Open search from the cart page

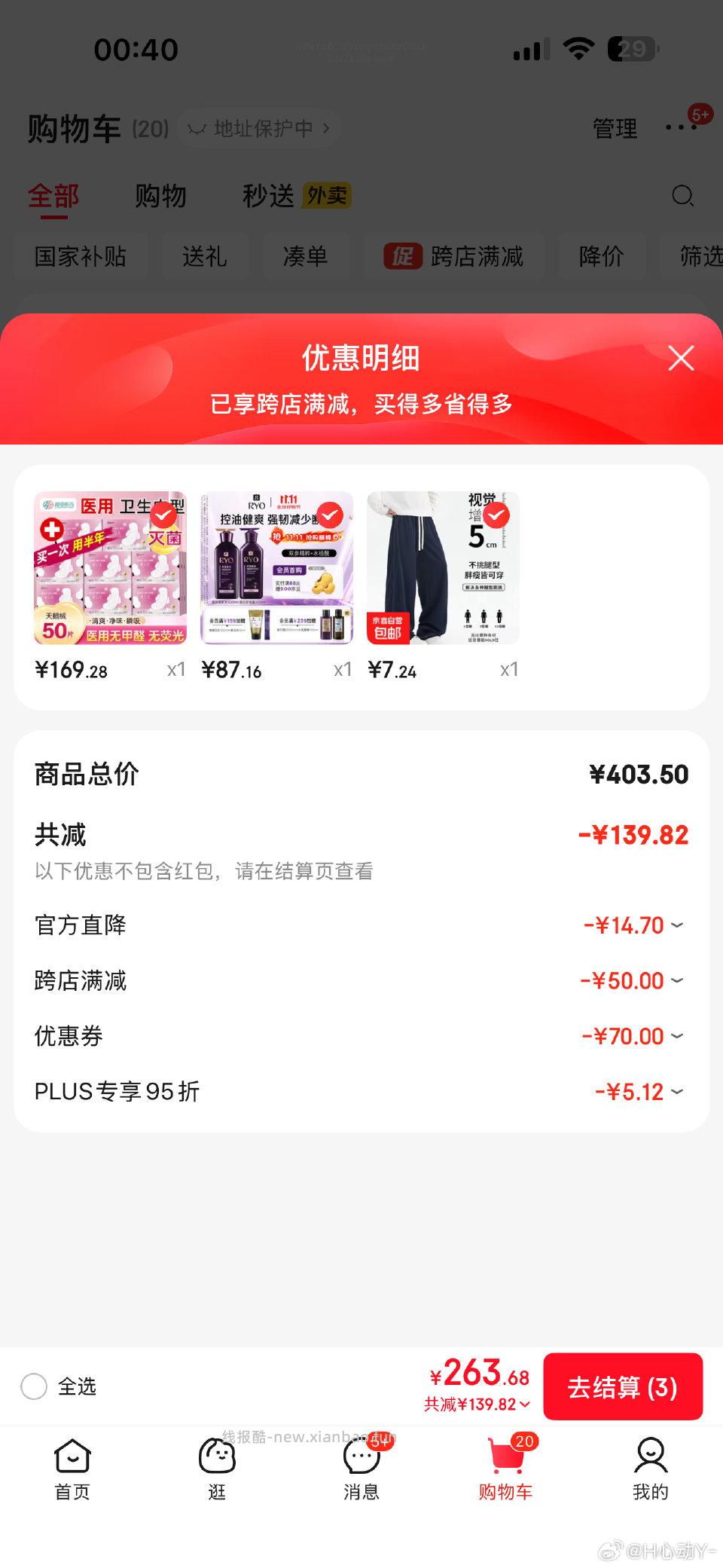683,196
